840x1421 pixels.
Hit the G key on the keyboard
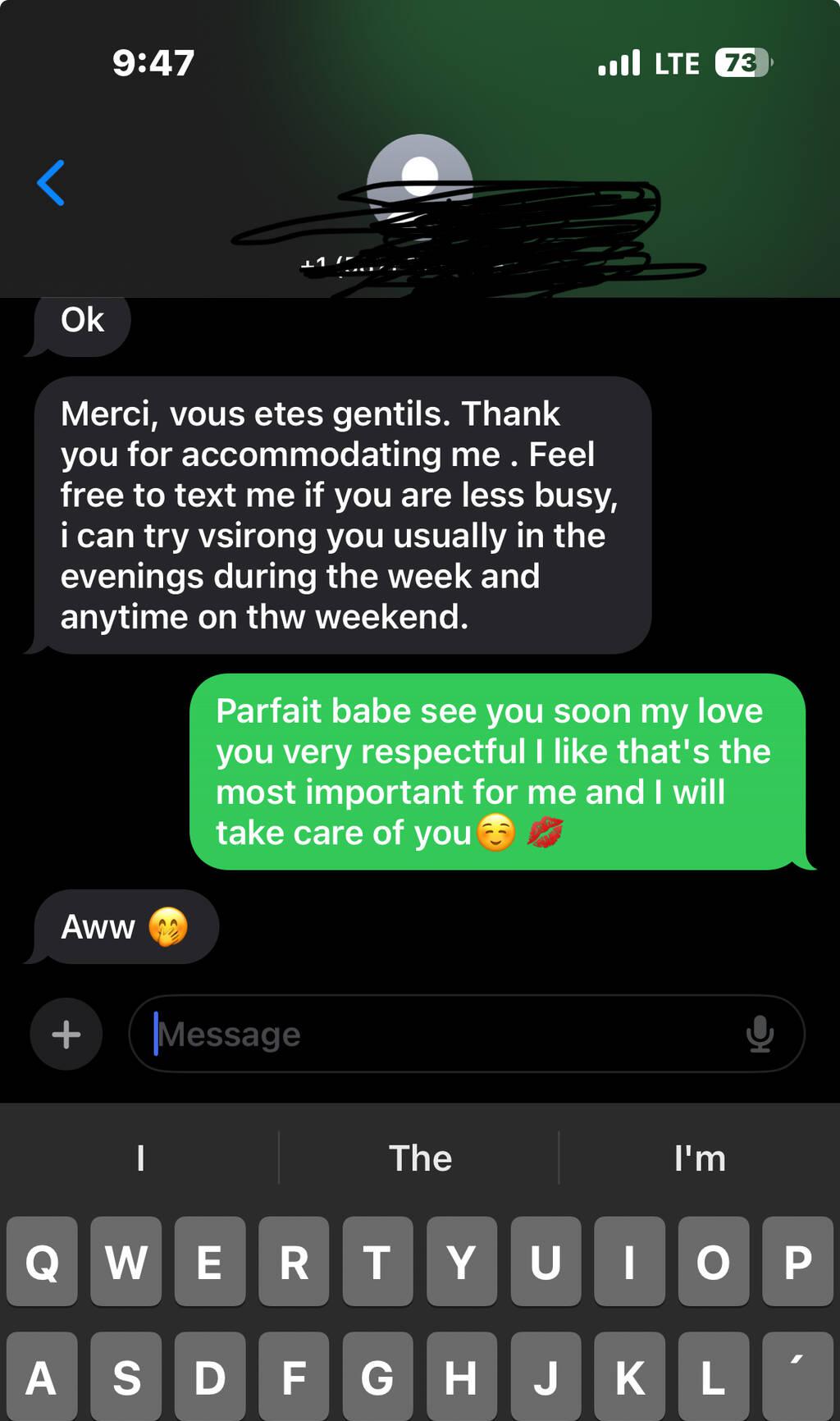pyautogui.click(x=377, y=1377)
